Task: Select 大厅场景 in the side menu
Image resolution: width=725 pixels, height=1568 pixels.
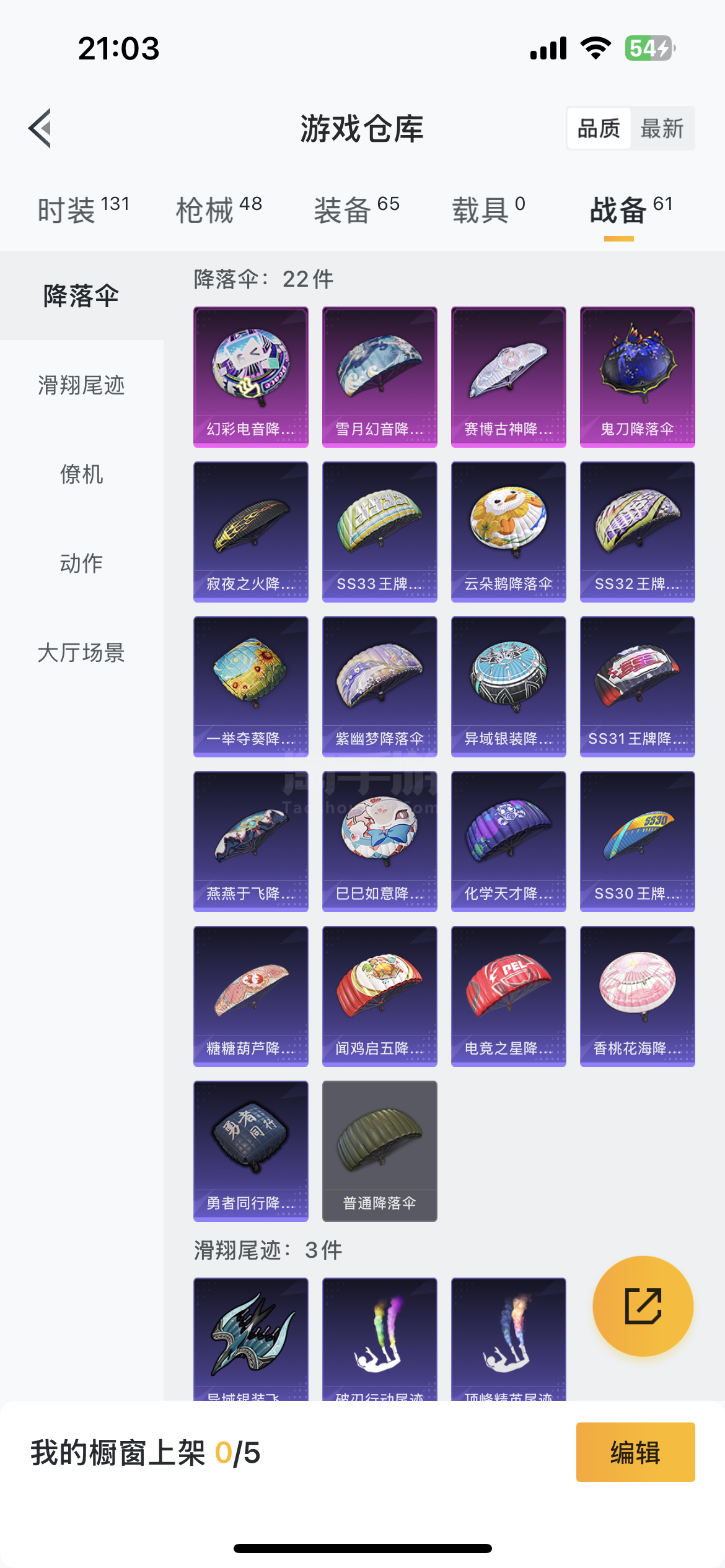Action: tap(81, 653)
